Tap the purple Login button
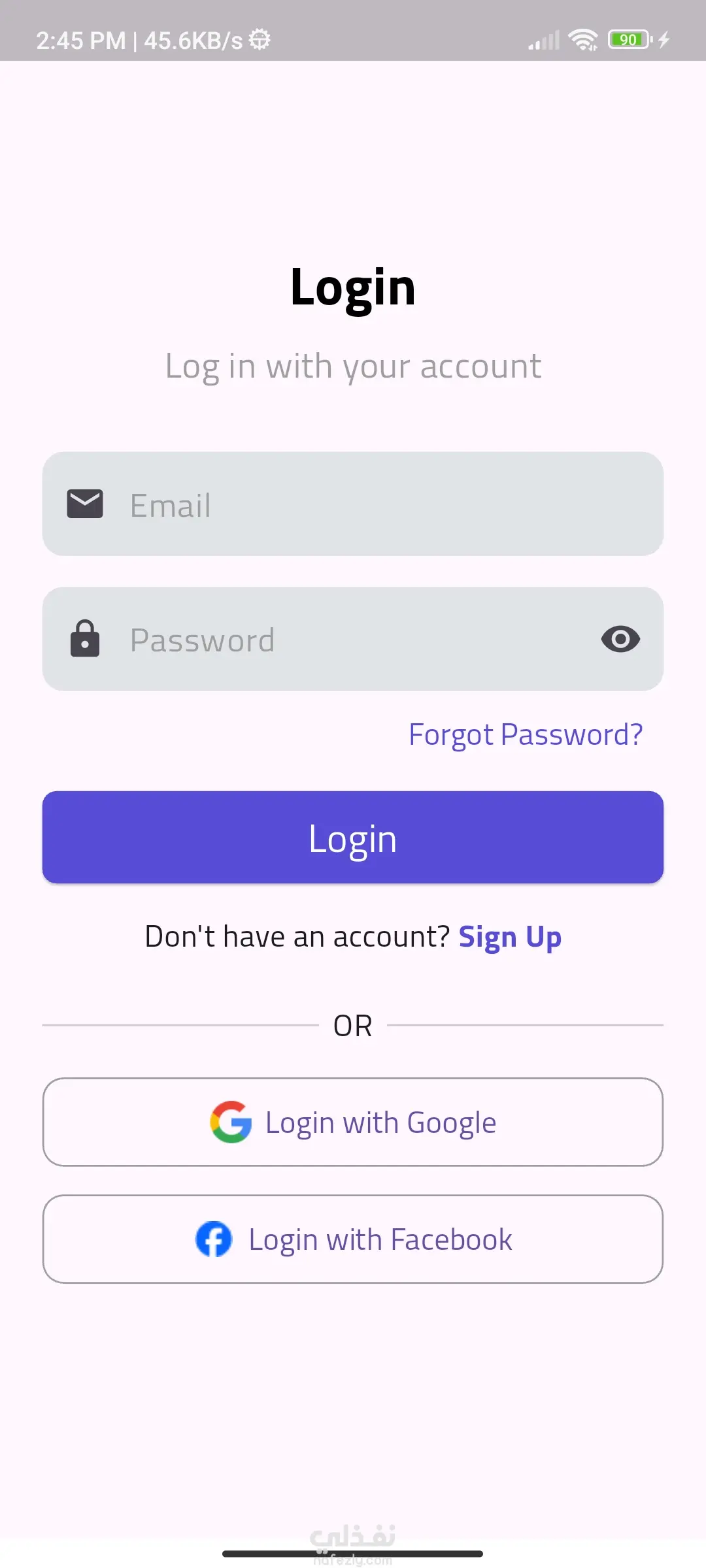This screenshot has height=1568, width=706. pos(353,838)
